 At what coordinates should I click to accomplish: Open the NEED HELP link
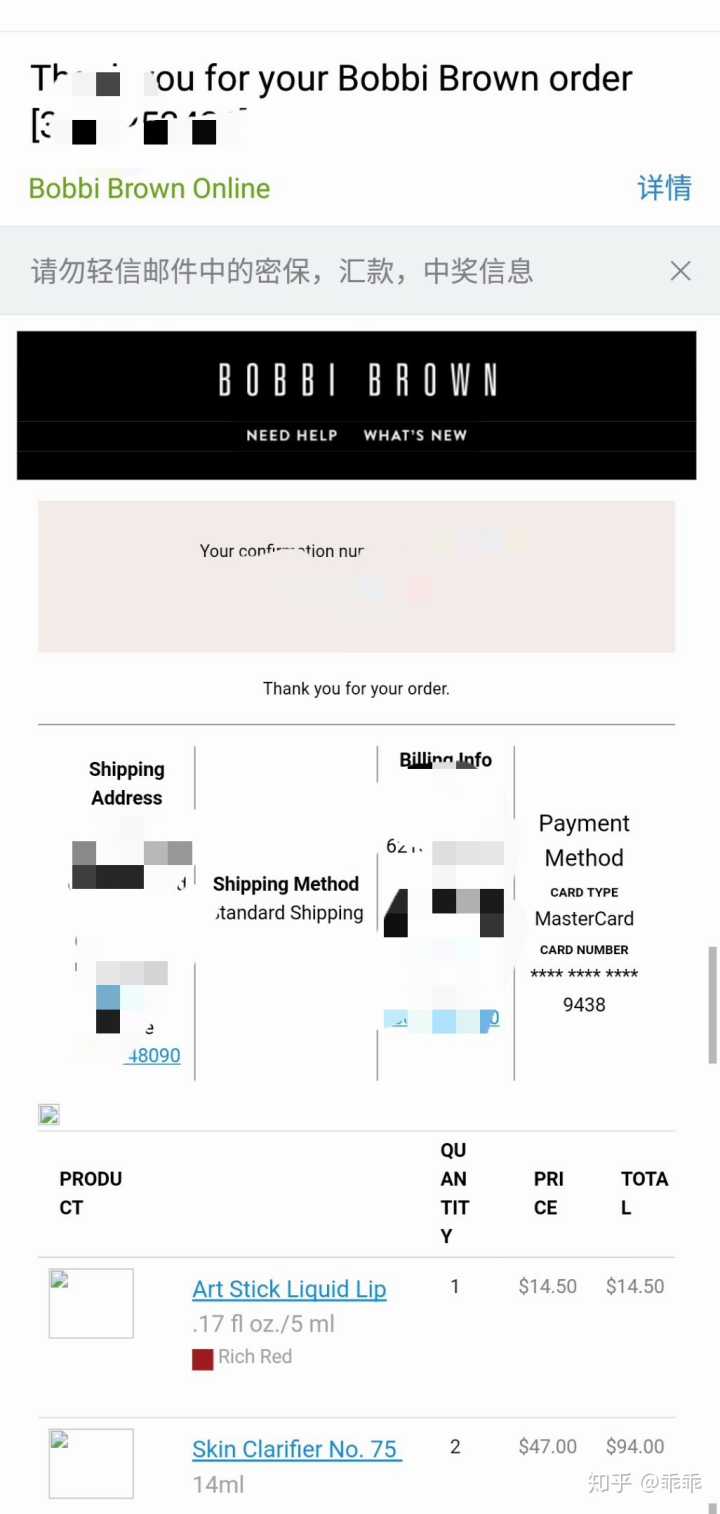point(291,435)
